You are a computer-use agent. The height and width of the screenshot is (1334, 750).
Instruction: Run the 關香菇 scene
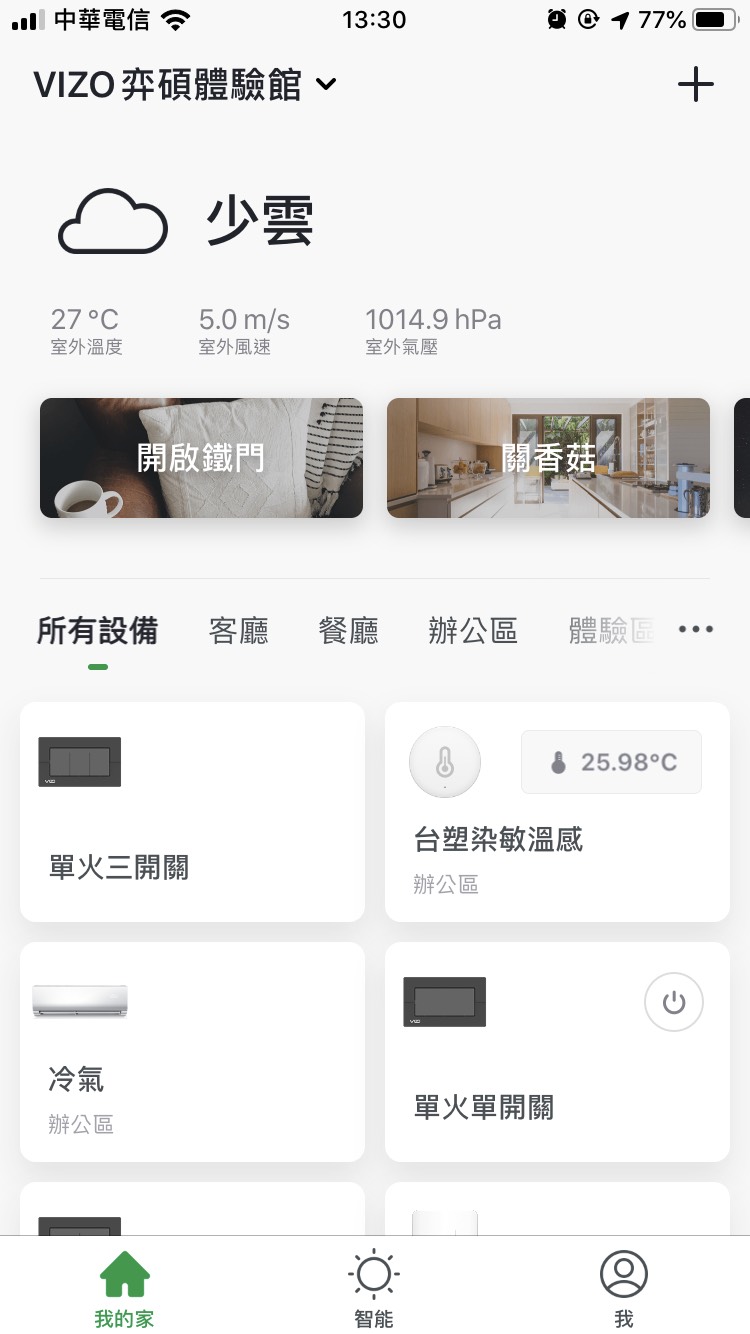click(x=548, y=458)
